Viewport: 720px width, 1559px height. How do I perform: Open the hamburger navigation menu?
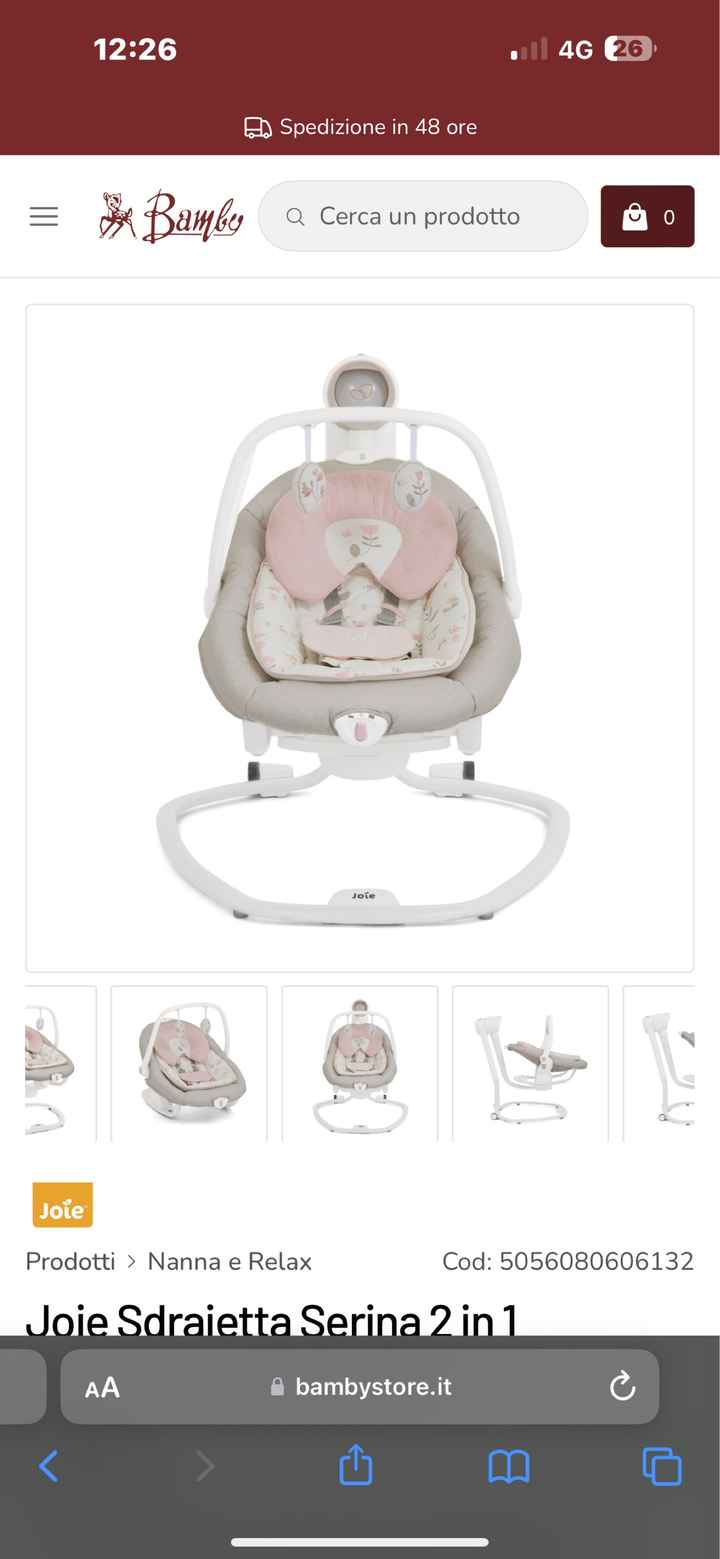[43, 216]
